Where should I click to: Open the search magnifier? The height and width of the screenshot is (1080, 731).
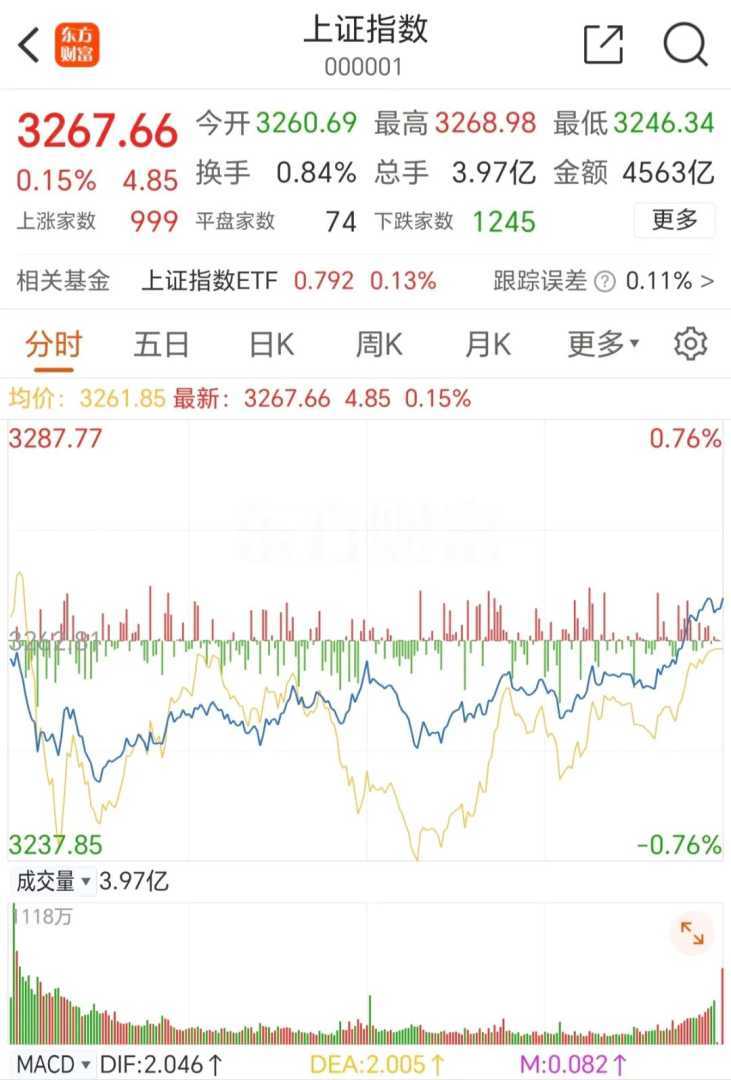tap(686, 45)
